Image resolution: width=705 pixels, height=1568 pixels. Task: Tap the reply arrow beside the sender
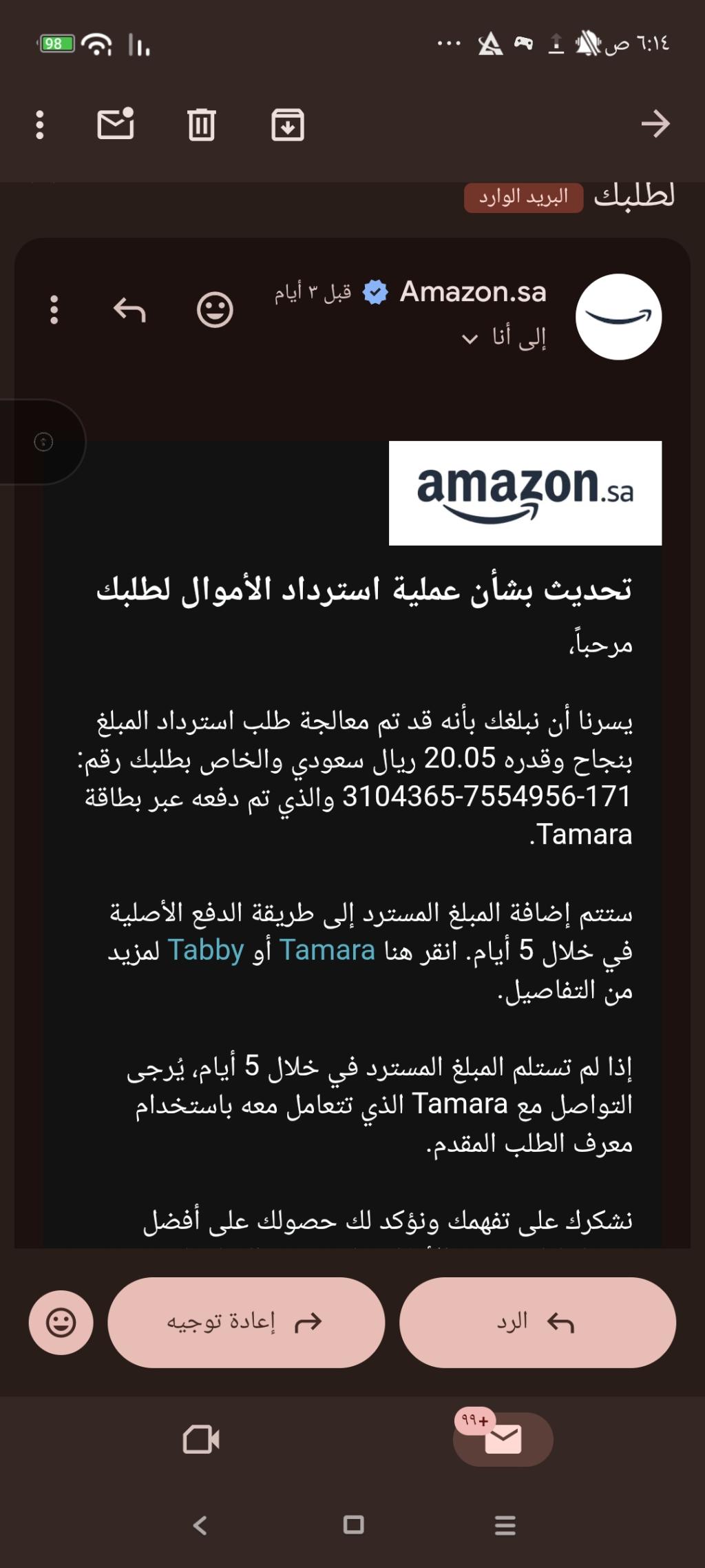click(x=129, y=310)
